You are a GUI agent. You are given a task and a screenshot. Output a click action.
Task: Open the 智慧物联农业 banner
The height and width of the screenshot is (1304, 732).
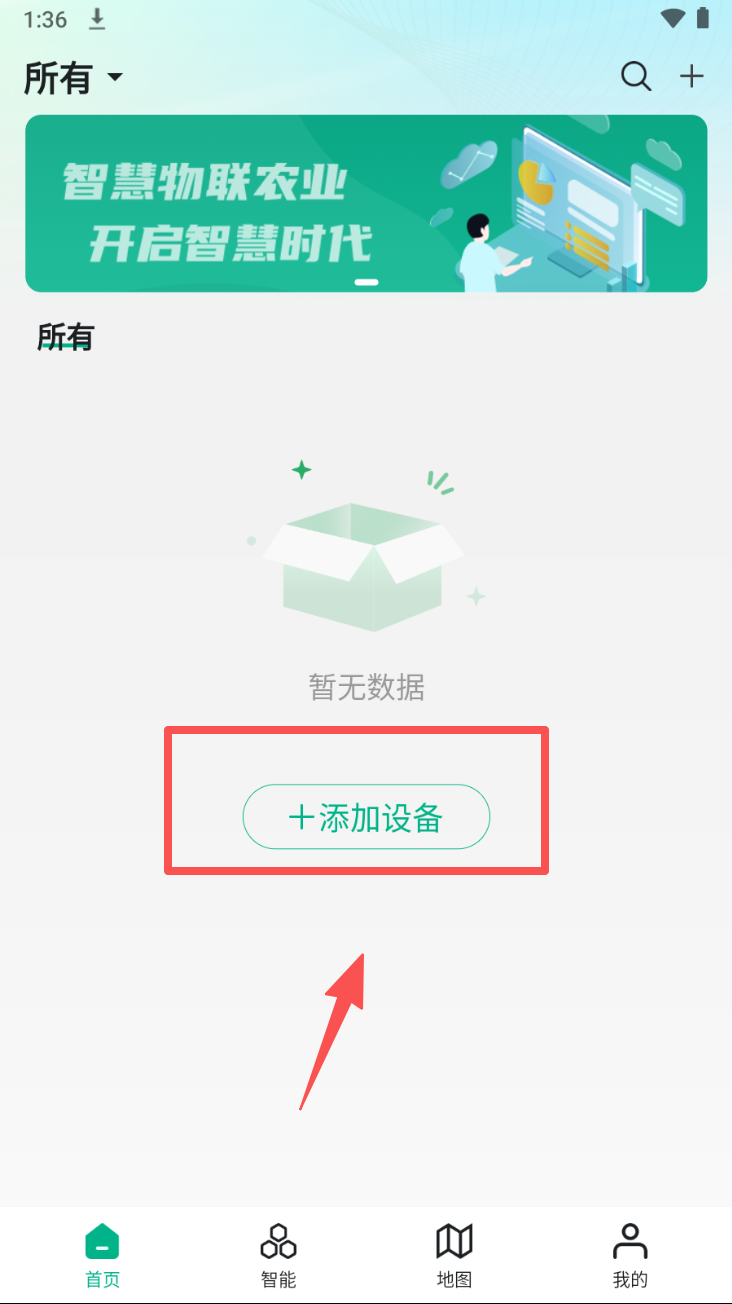click(x=366, y=203)
